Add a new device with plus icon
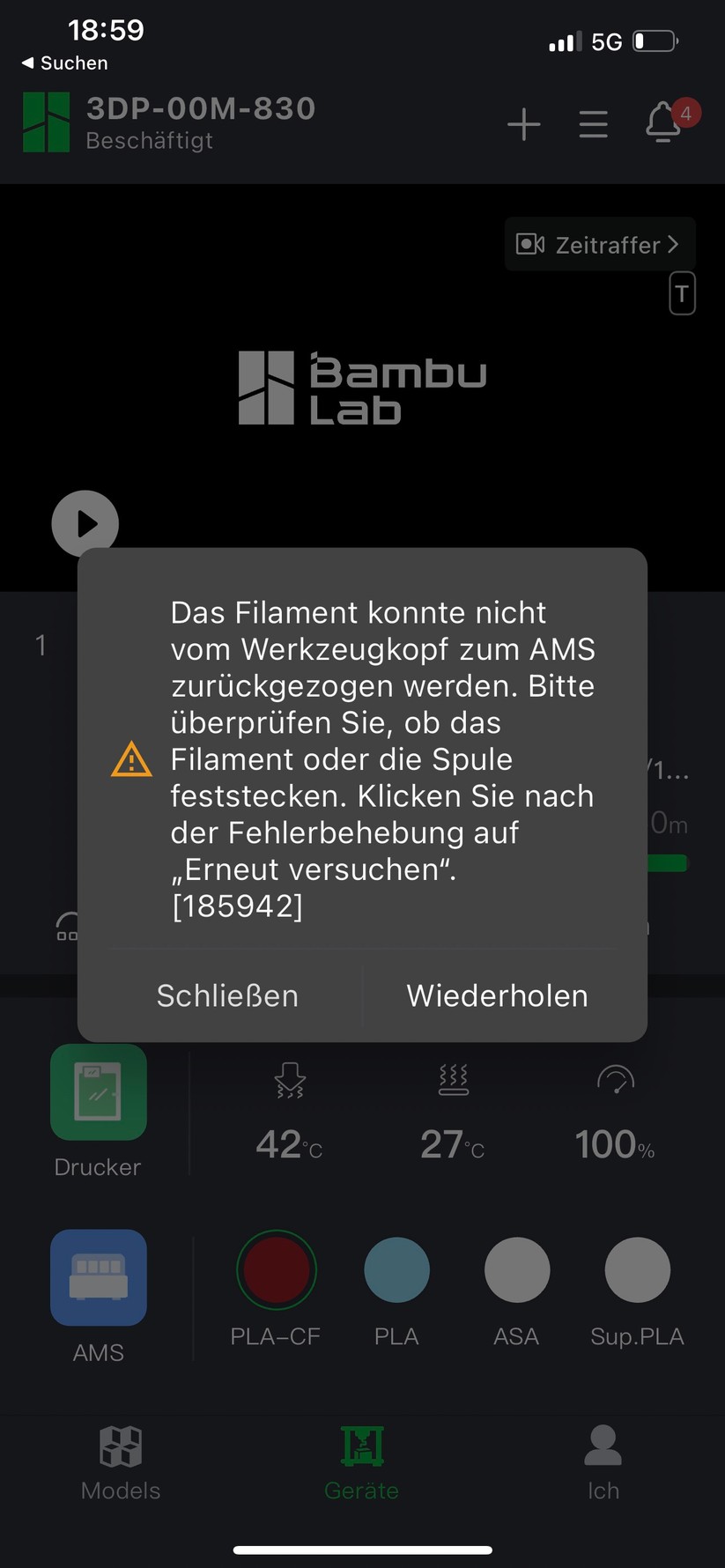This screenshot has height=1568, width=725. coord(524,124)
